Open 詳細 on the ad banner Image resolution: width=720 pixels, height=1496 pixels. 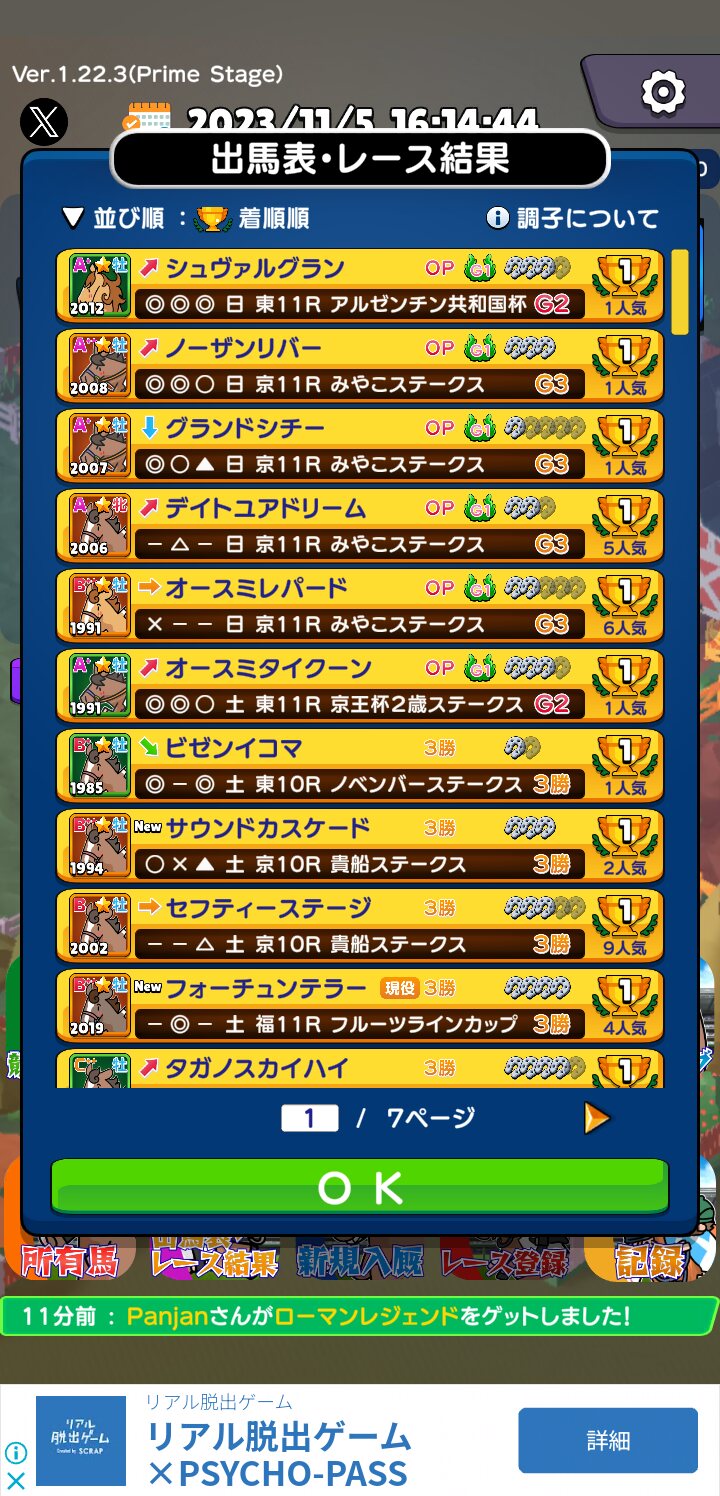click(607, 1440)
